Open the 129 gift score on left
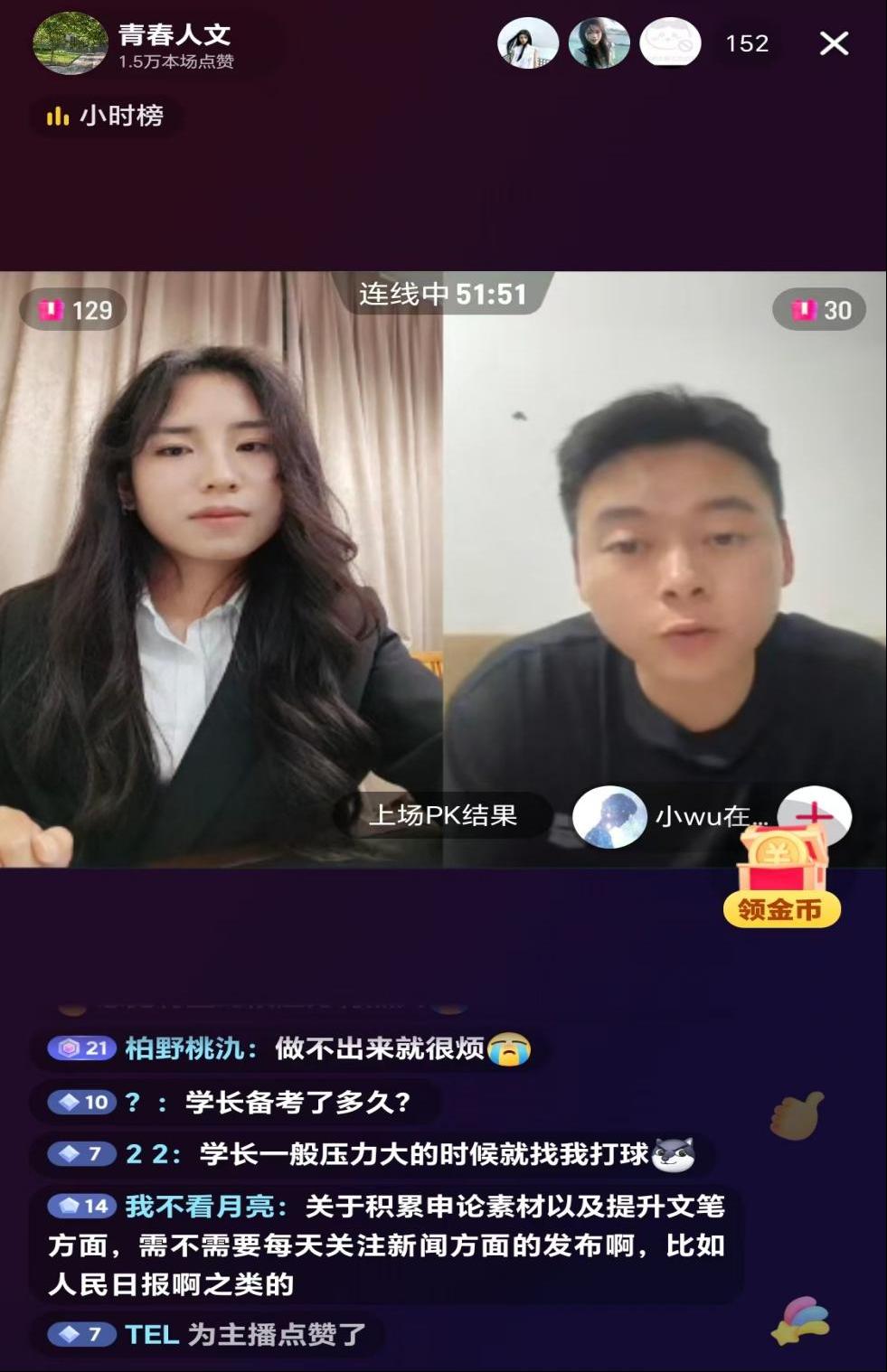This screenshot has width=887, height=1372. click(x=76, y=310)
